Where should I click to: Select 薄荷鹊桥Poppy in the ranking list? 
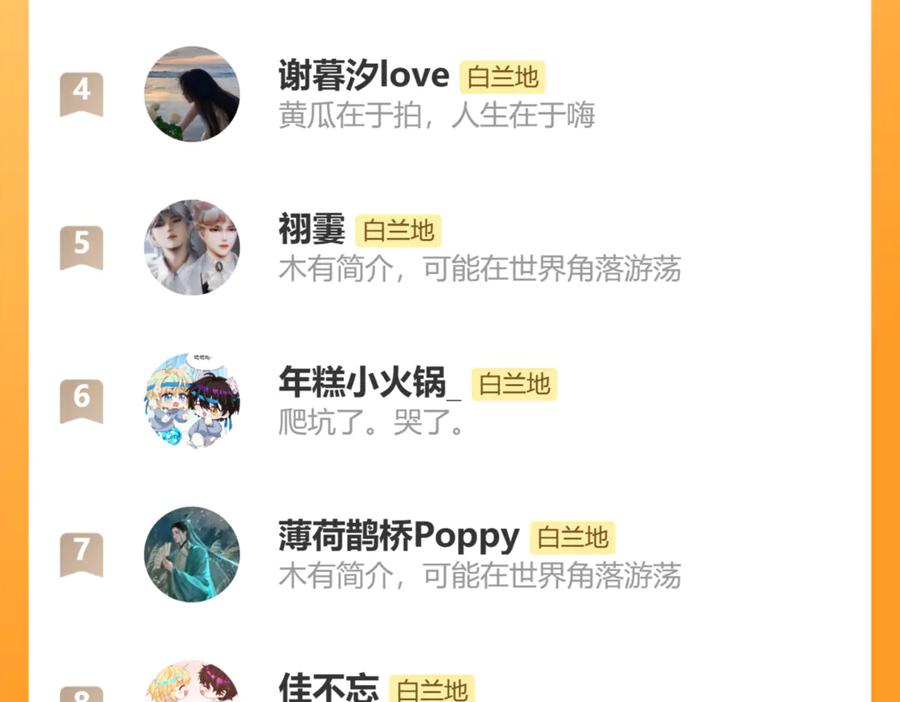coord(449,554)
